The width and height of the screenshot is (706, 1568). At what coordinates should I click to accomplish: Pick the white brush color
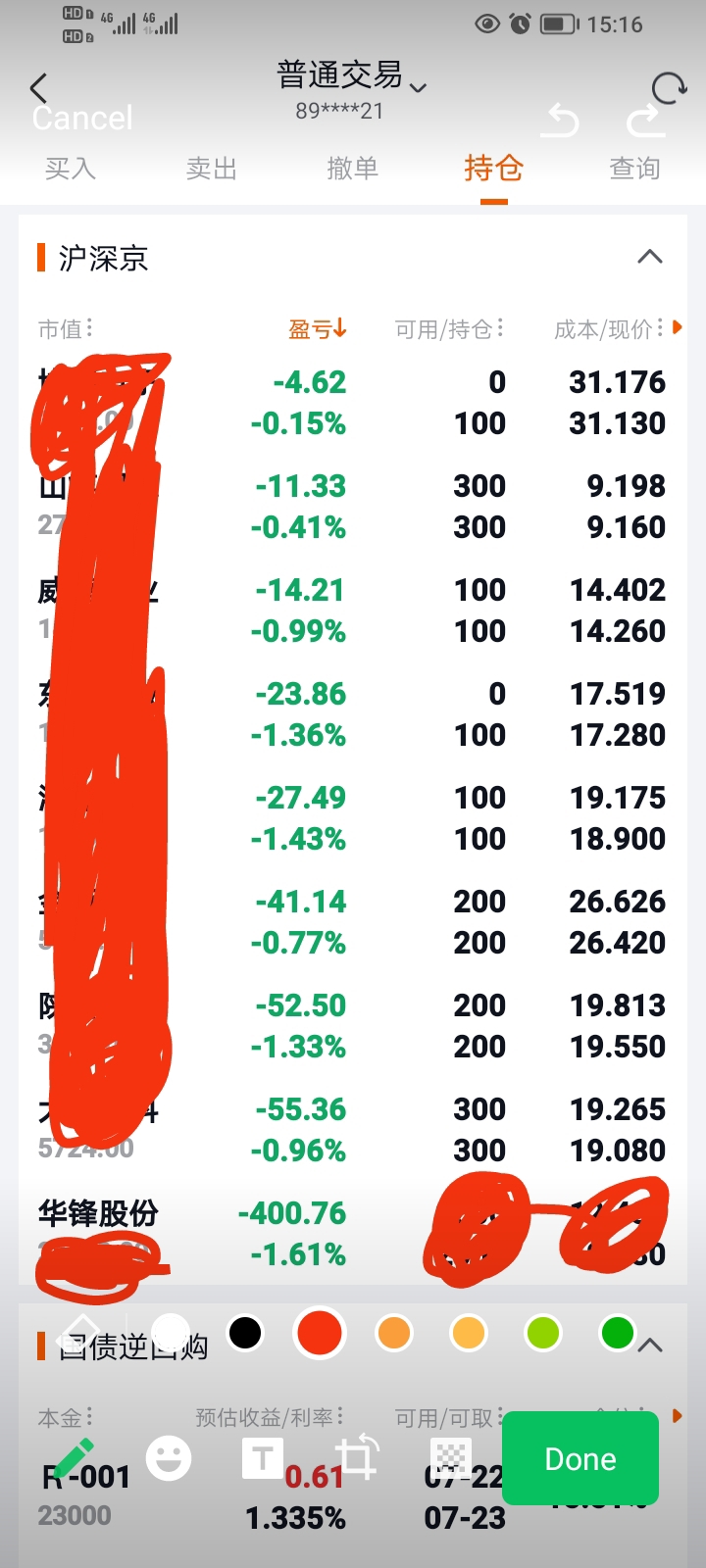171,1333
